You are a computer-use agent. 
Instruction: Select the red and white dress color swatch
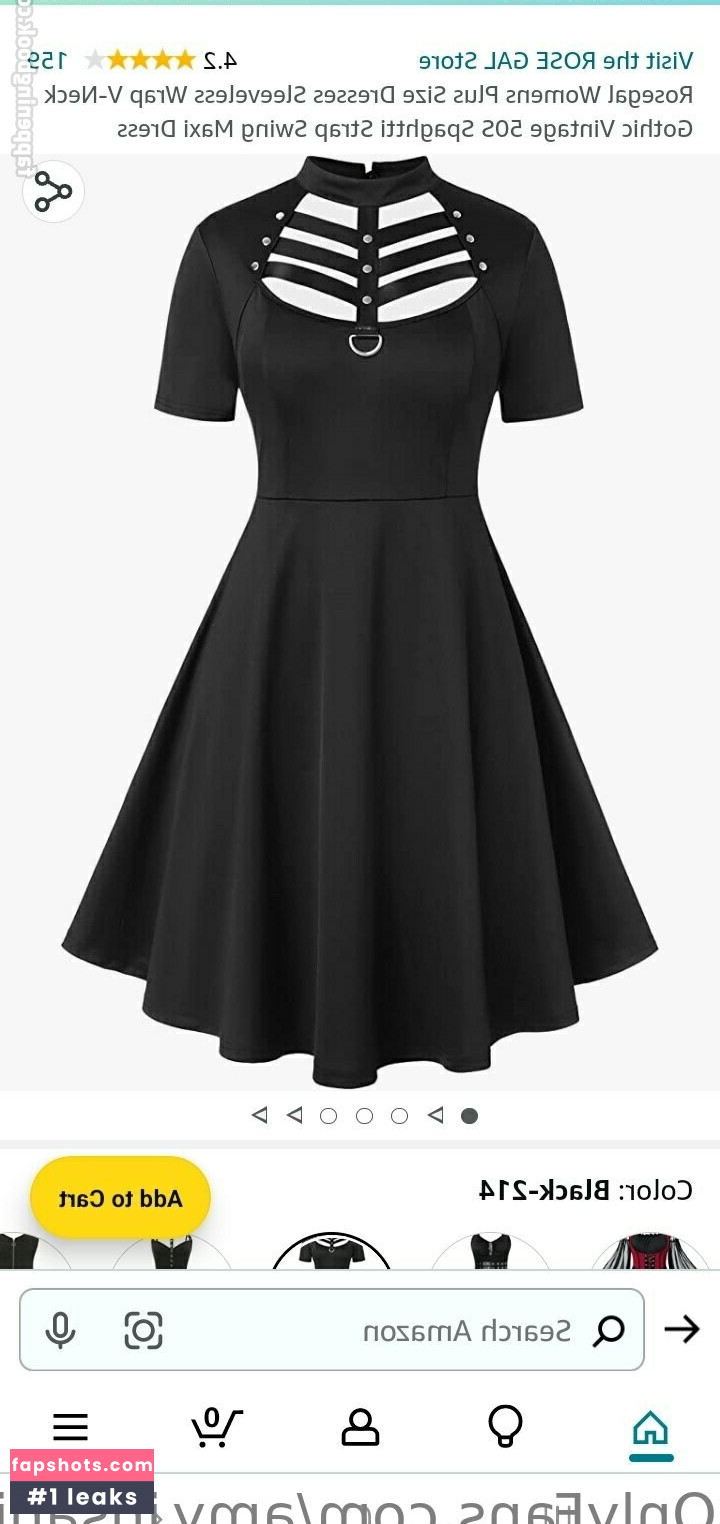[648, 1252]
